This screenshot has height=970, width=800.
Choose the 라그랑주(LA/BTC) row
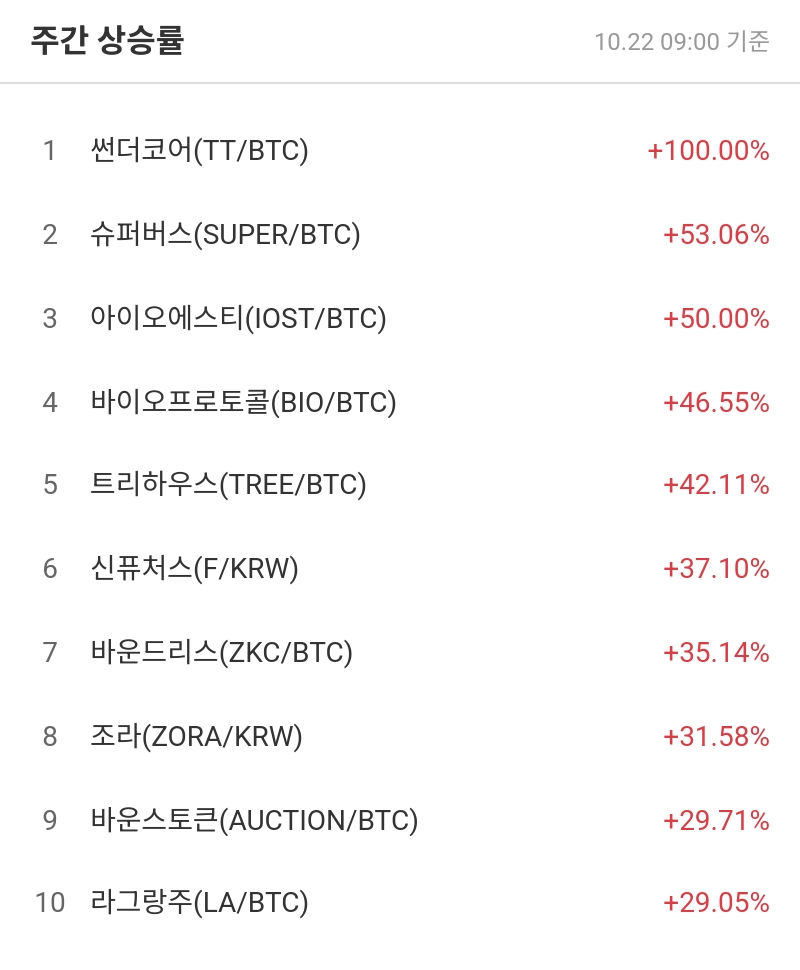[x=199, y=903]
